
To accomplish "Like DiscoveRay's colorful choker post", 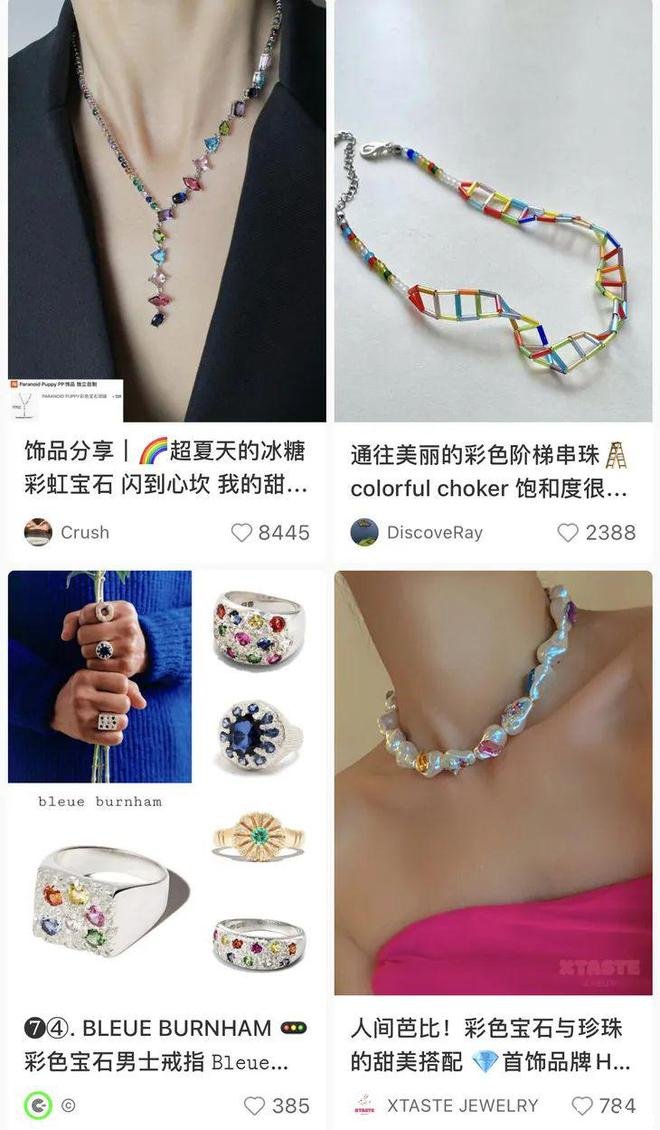I will 568,533.
